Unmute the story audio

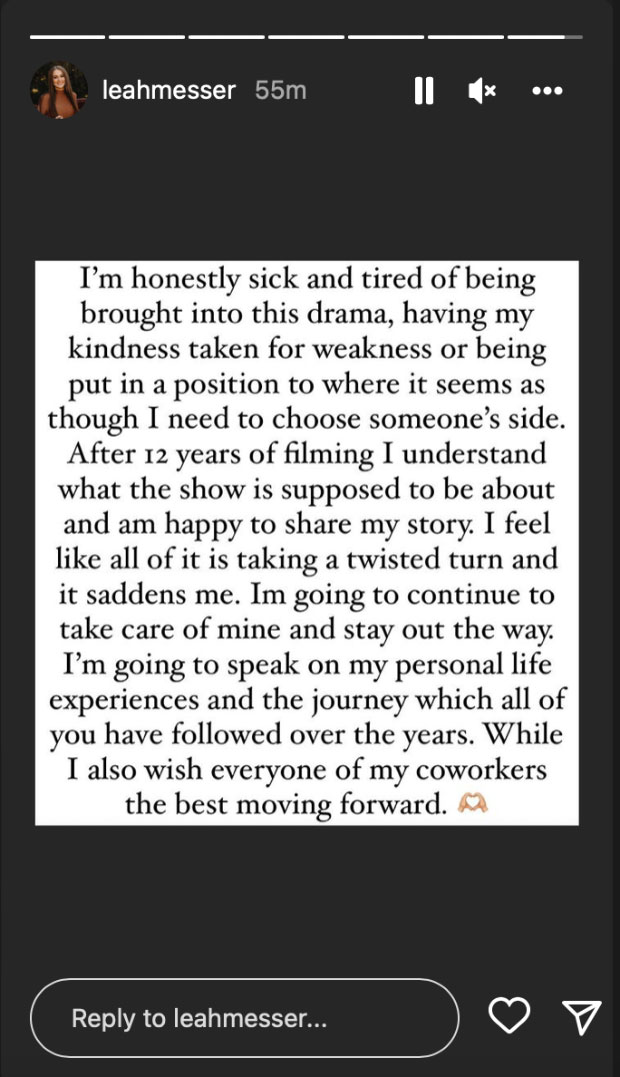click(481, 91)
